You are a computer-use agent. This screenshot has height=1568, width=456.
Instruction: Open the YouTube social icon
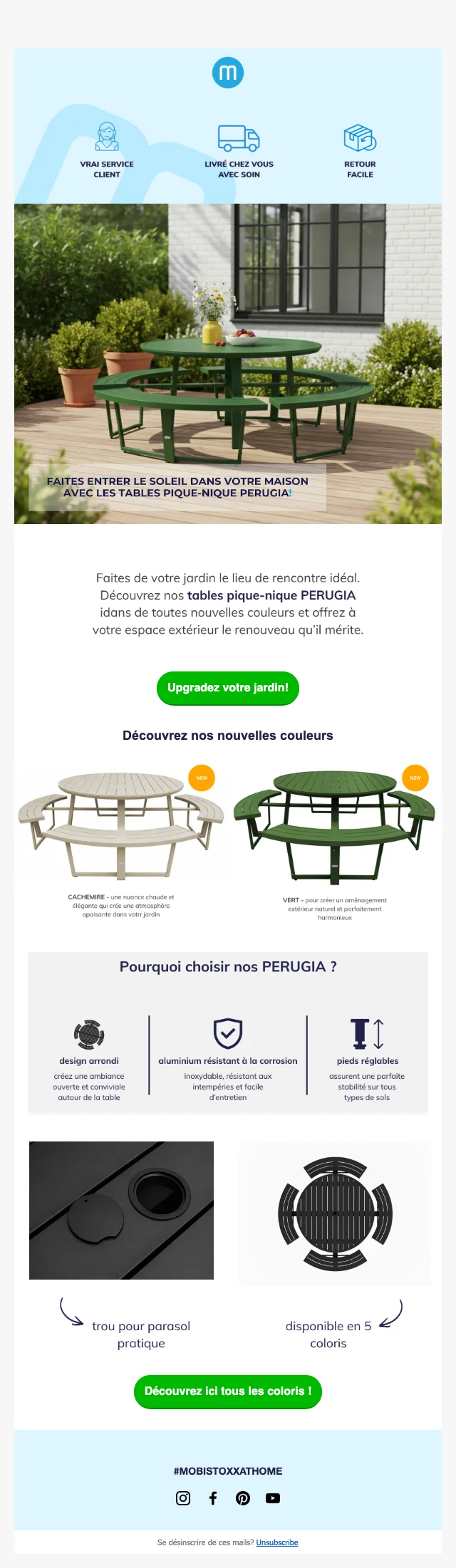[273, 1498]
